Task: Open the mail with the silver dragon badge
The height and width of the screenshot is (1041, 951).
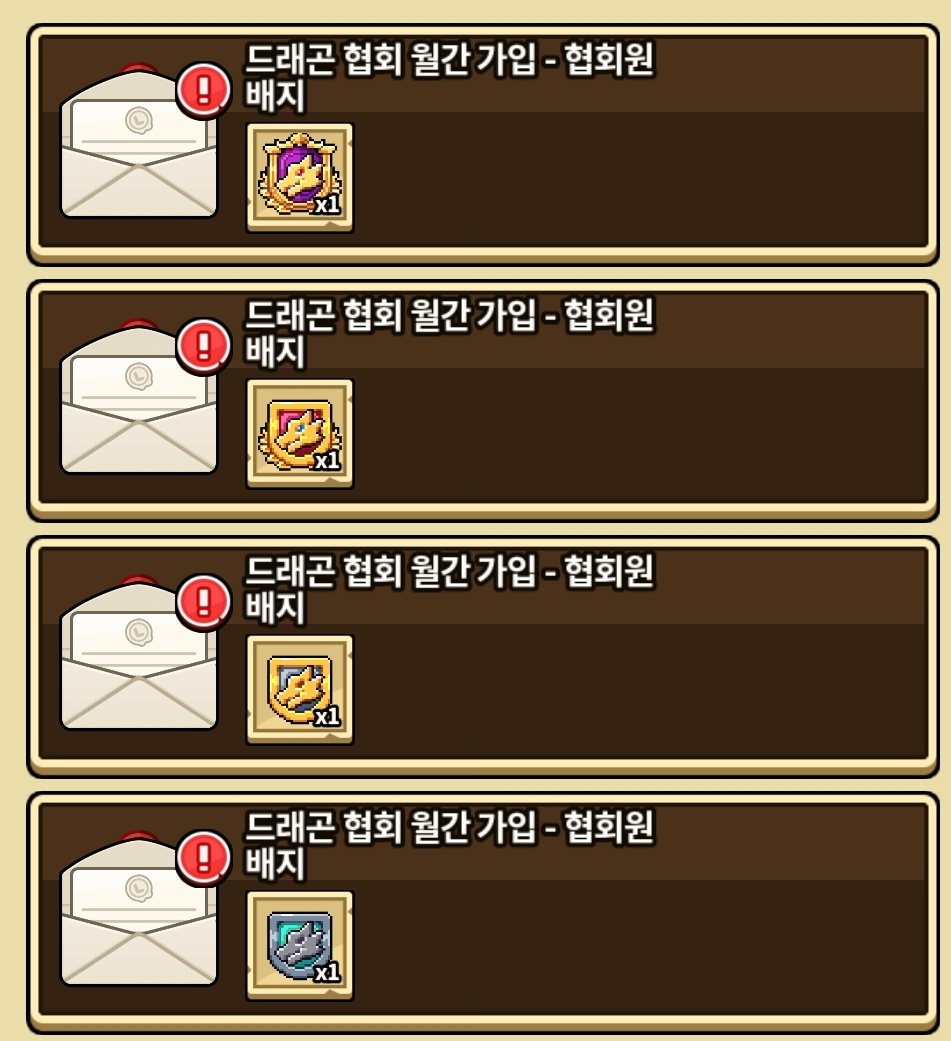Action: pyautogui.click(x=139, y=917)
